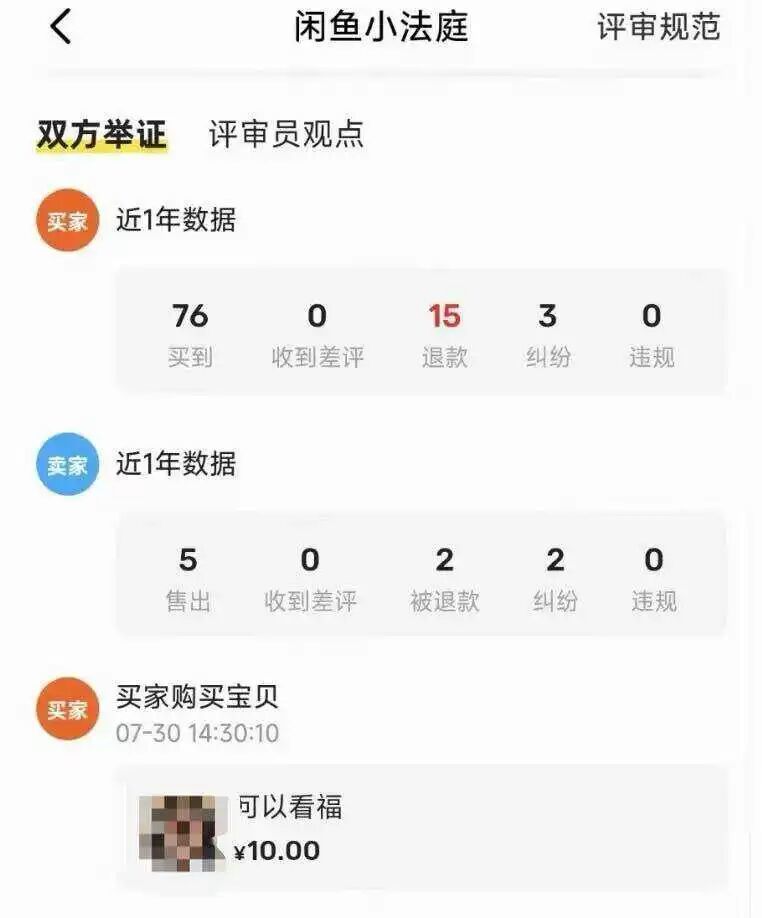The image size is (762, 918).
Task: Open the 评审规范 review rules link
Action: pos(658,27)
